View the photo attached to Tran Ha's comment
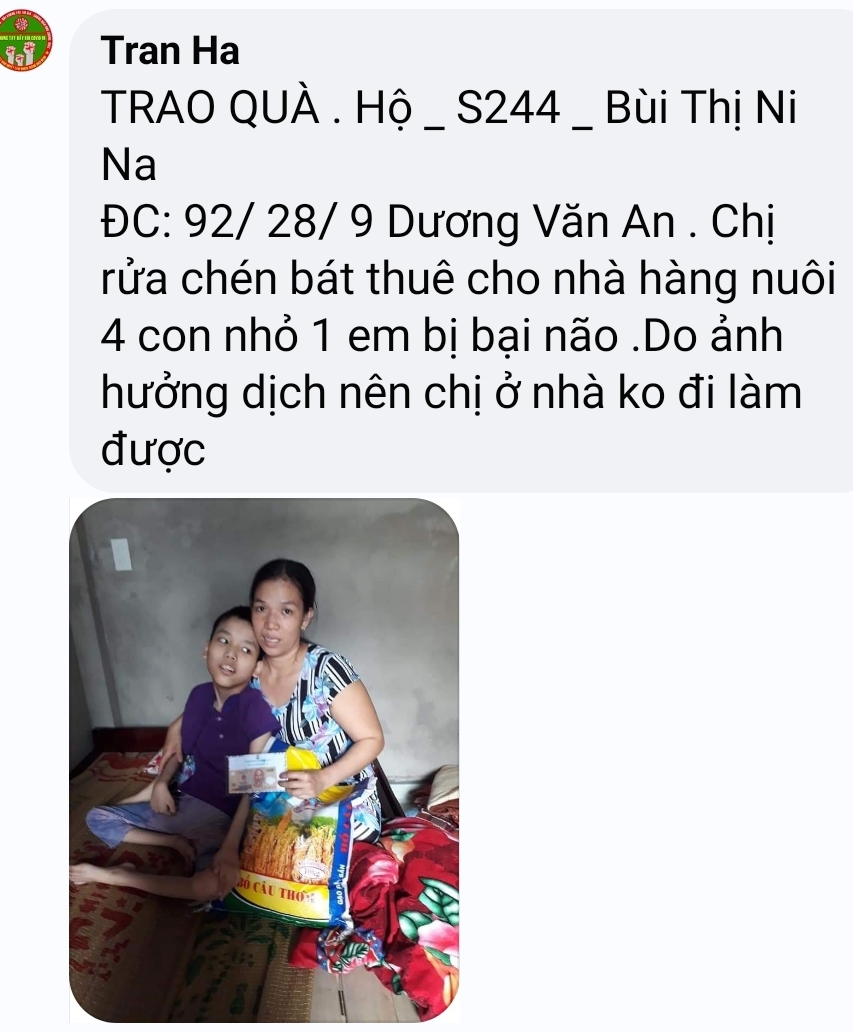 264,760
